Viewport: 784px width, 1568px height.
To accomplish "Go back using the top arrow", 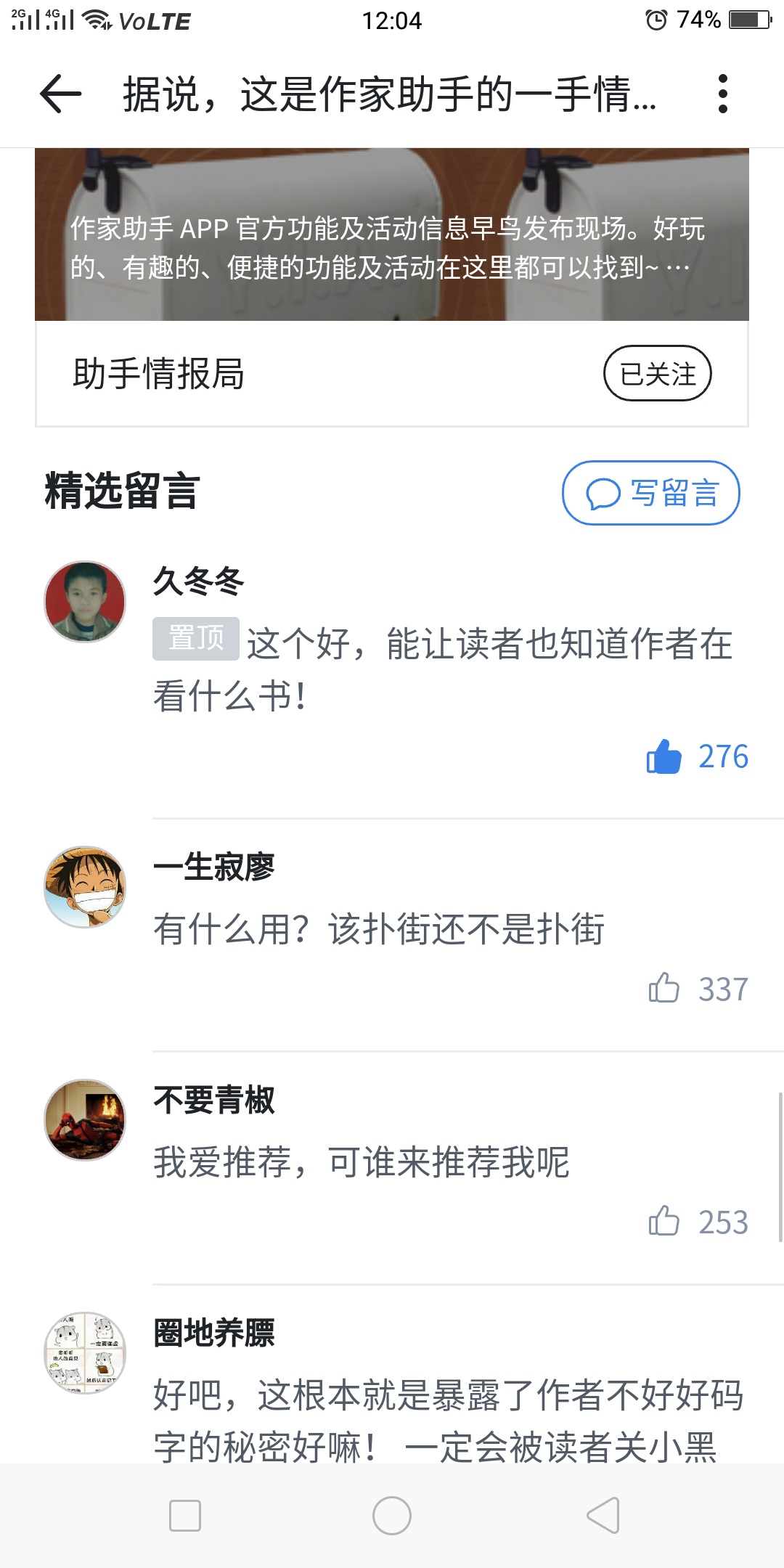I will 60,94.
